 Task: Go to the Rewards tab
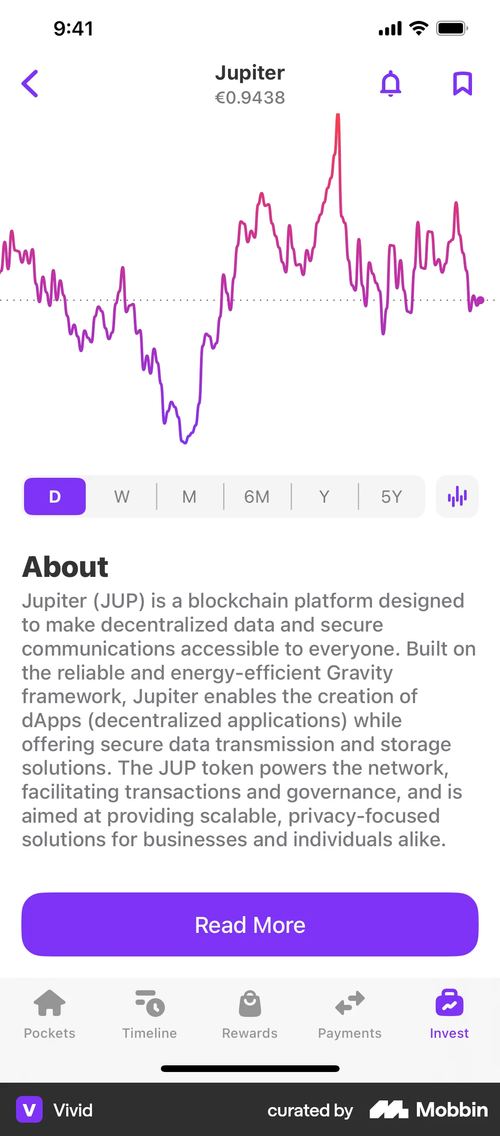(250, 1014)
